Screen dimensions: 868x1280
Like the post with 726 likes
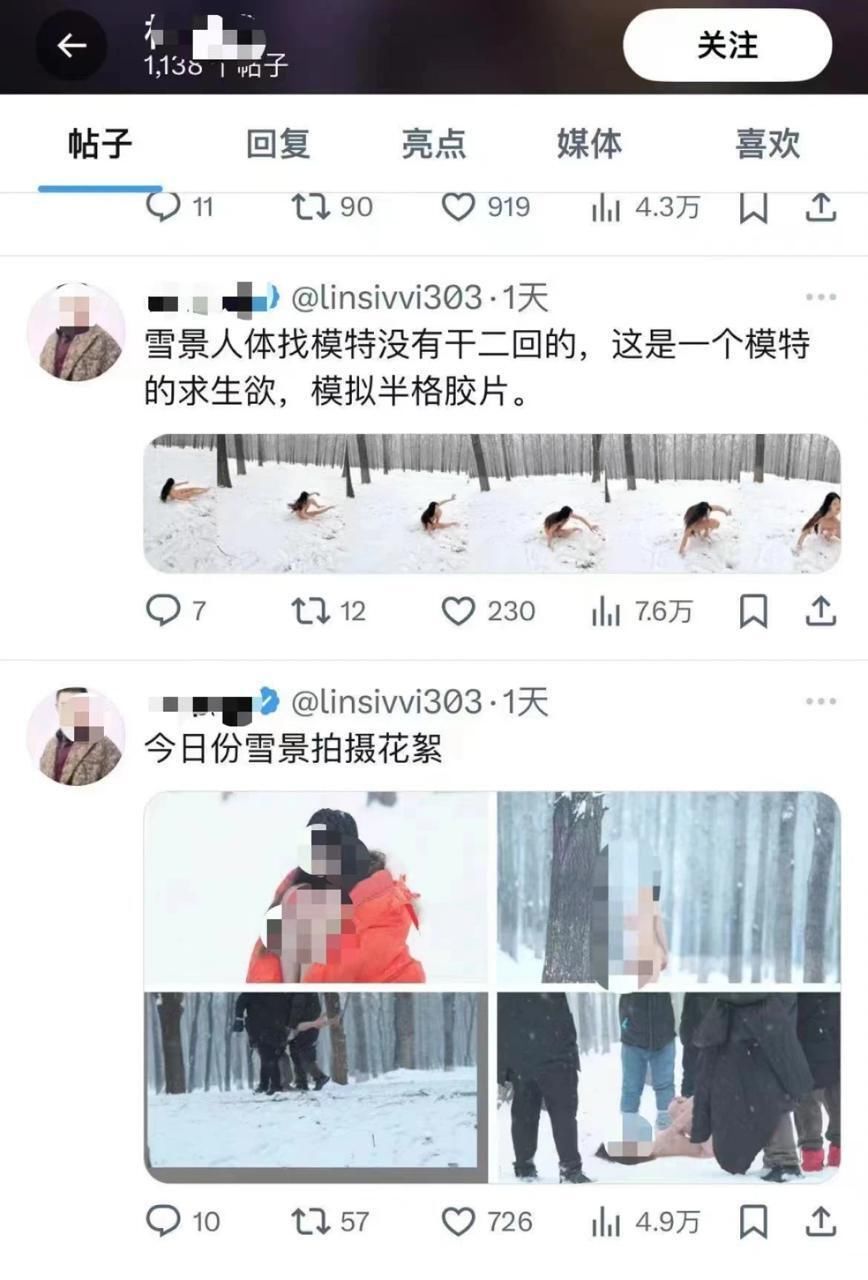click(x=458, y=1221)
